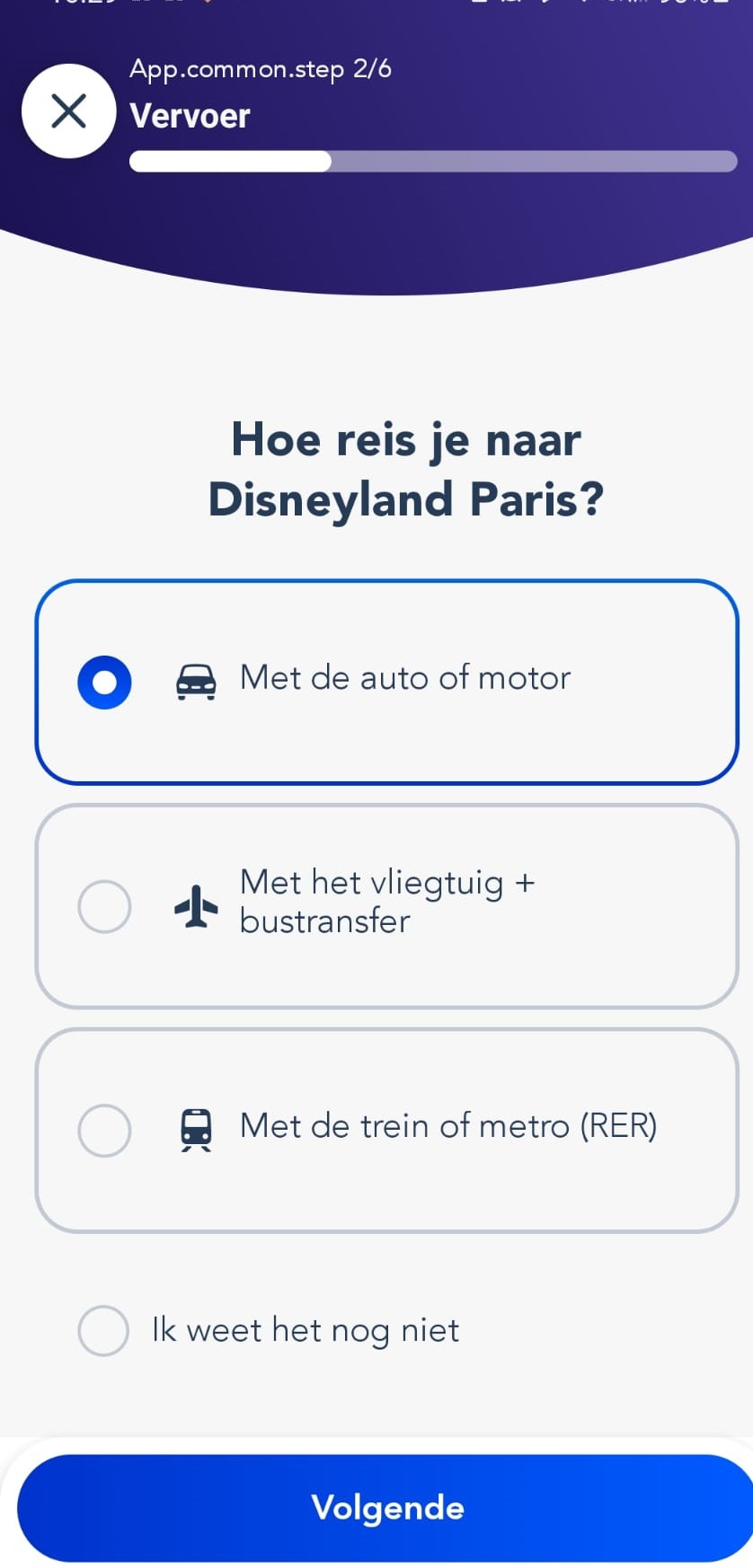Choose 'Met het vliegtuig + bustransfer'
The width and height of the screenshot is (753, 1568).
pyautogui.click(x=386, y=905)
